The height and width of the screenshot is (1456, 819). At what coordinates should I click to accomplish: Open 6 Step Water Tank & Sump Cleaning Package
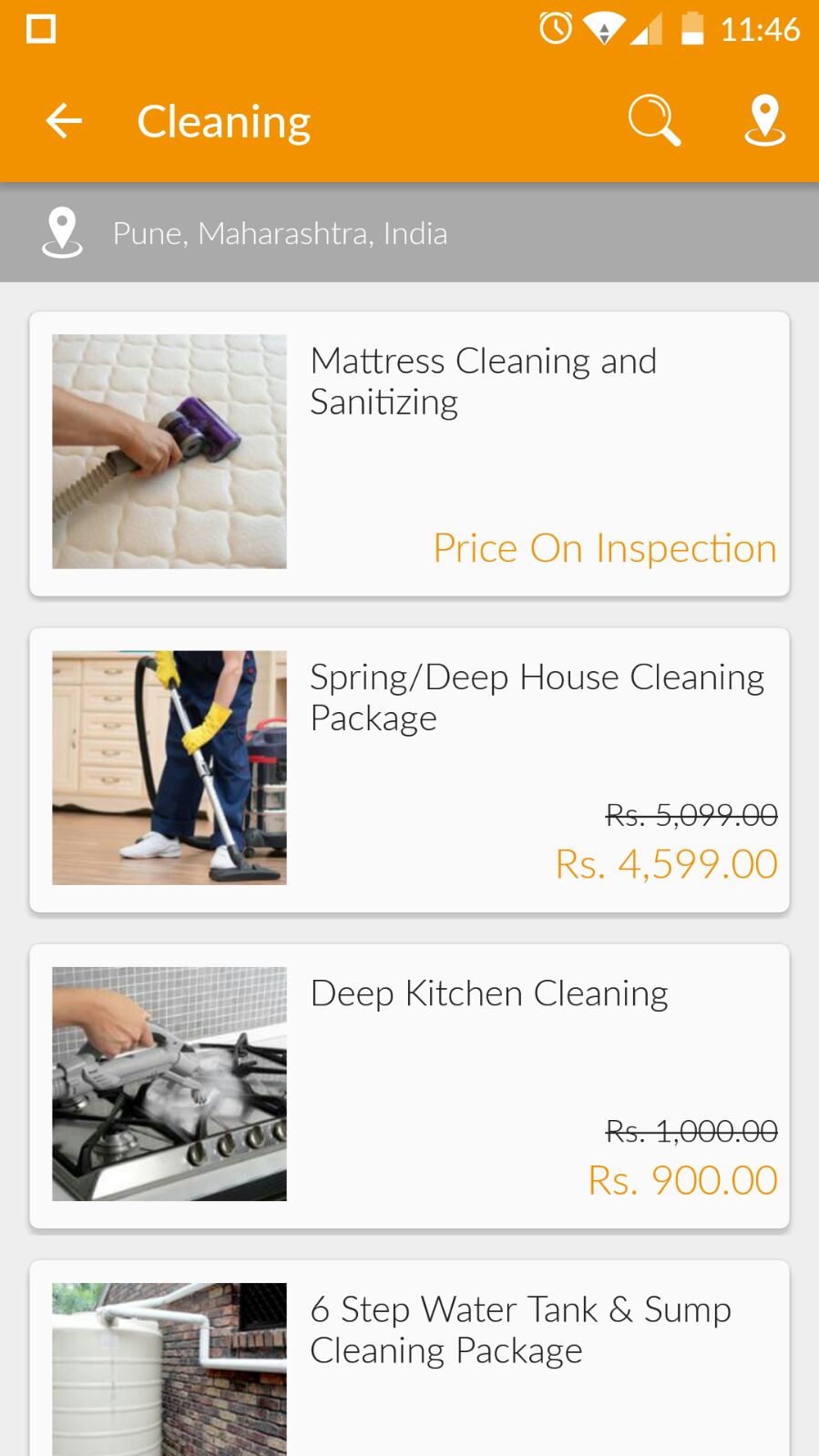click(409, 1361)
